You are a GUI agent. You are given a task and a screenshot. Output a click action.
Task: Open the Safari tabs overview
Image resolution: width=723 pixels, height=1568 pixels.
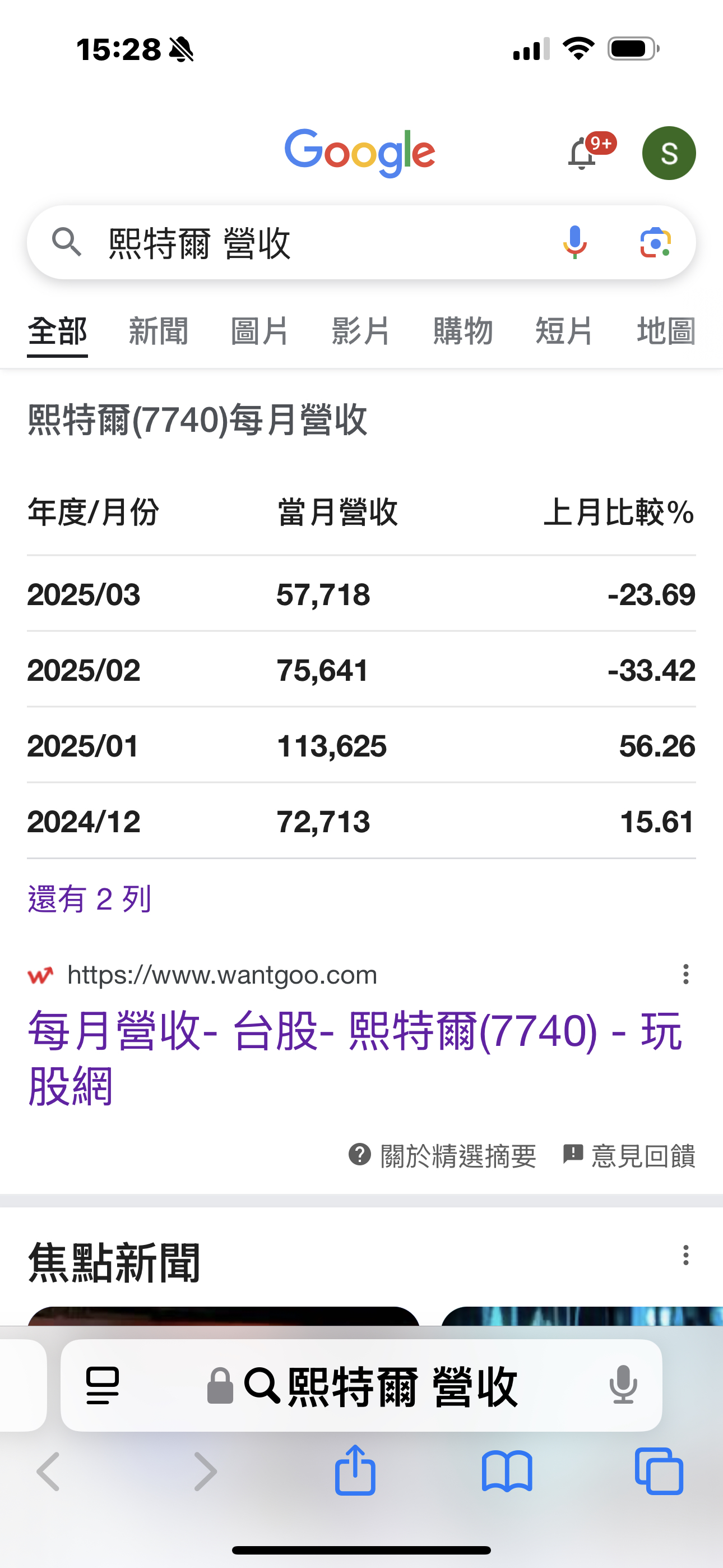pos(659,1471)
